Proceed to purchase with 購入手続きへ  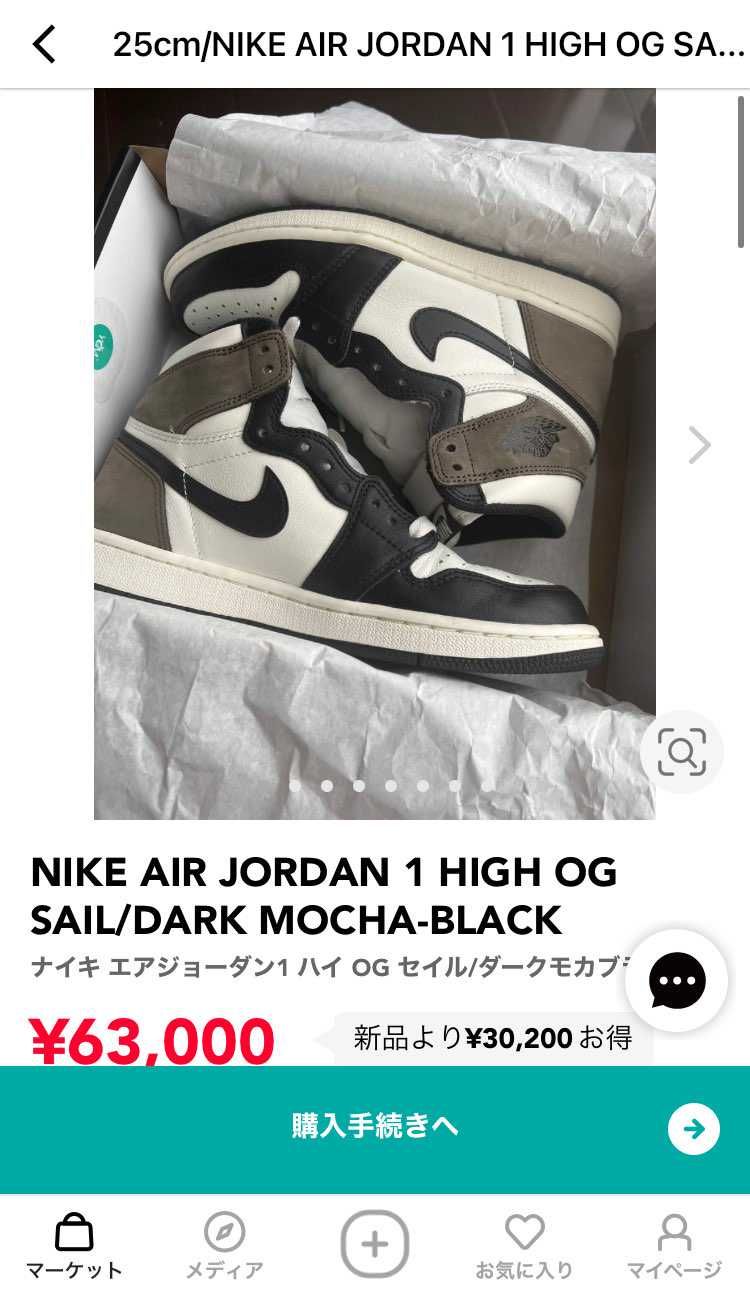tap(375, 1129)
